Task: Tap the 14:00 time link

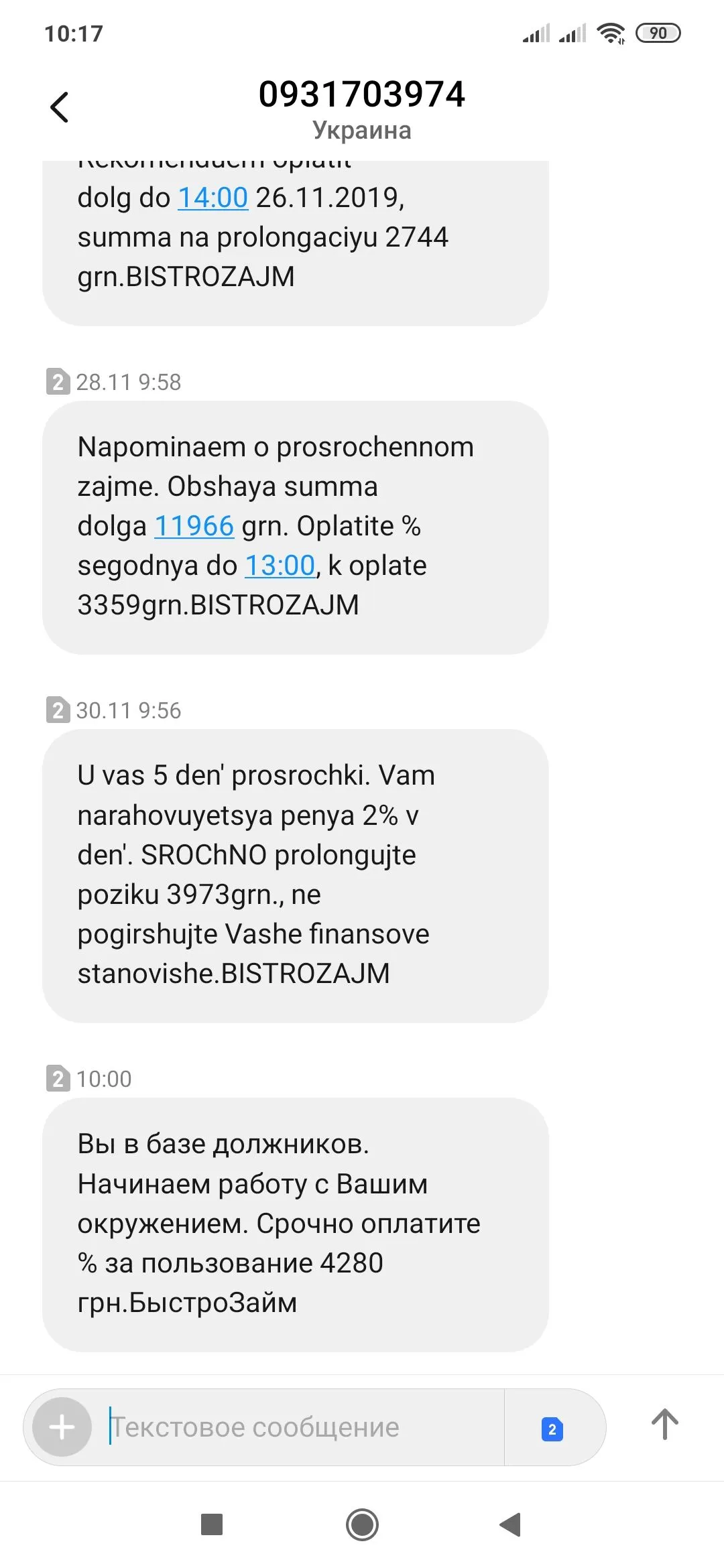Action: point(213,198)
